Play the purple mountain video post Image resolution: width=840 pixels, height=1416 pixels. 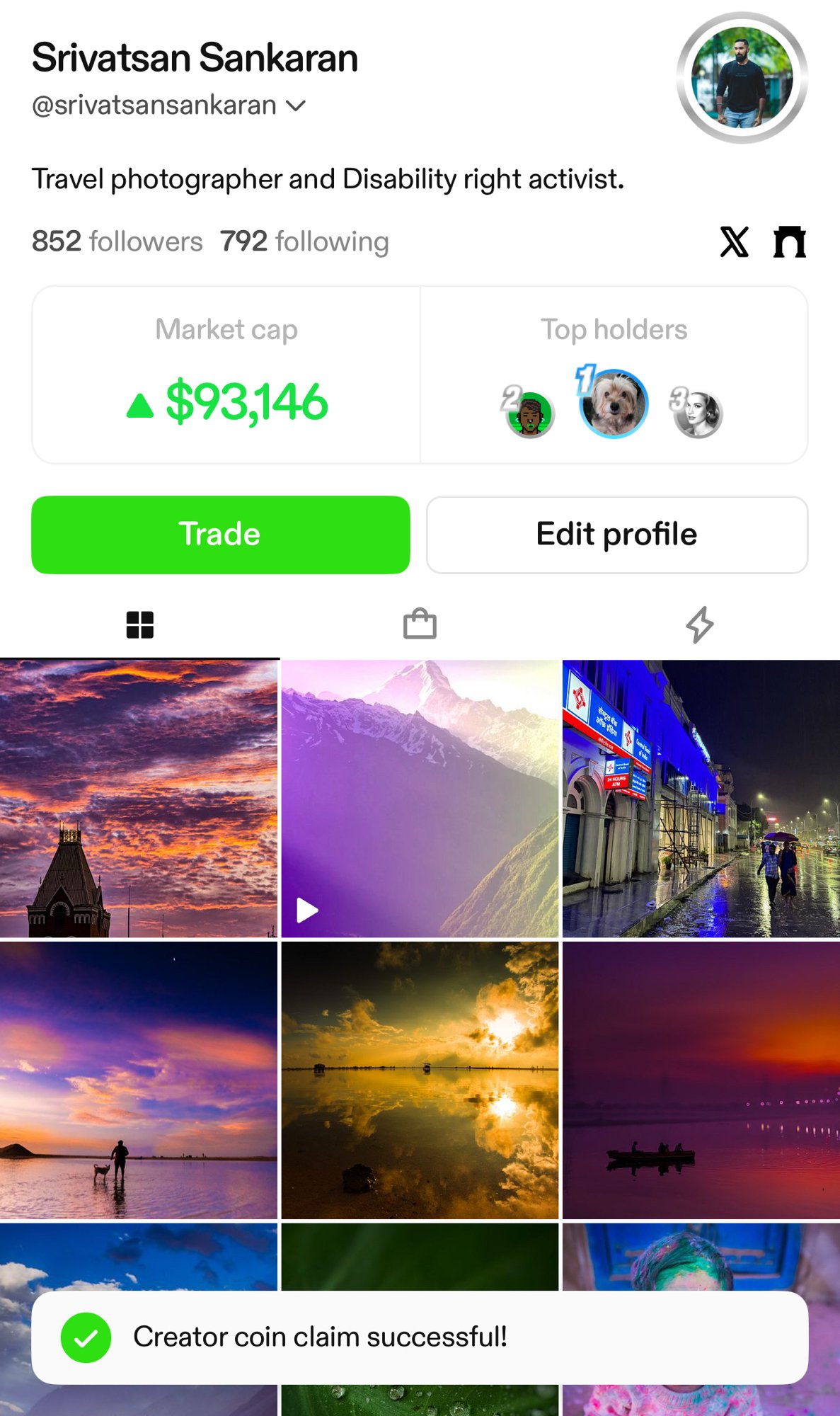click(420, 799)
